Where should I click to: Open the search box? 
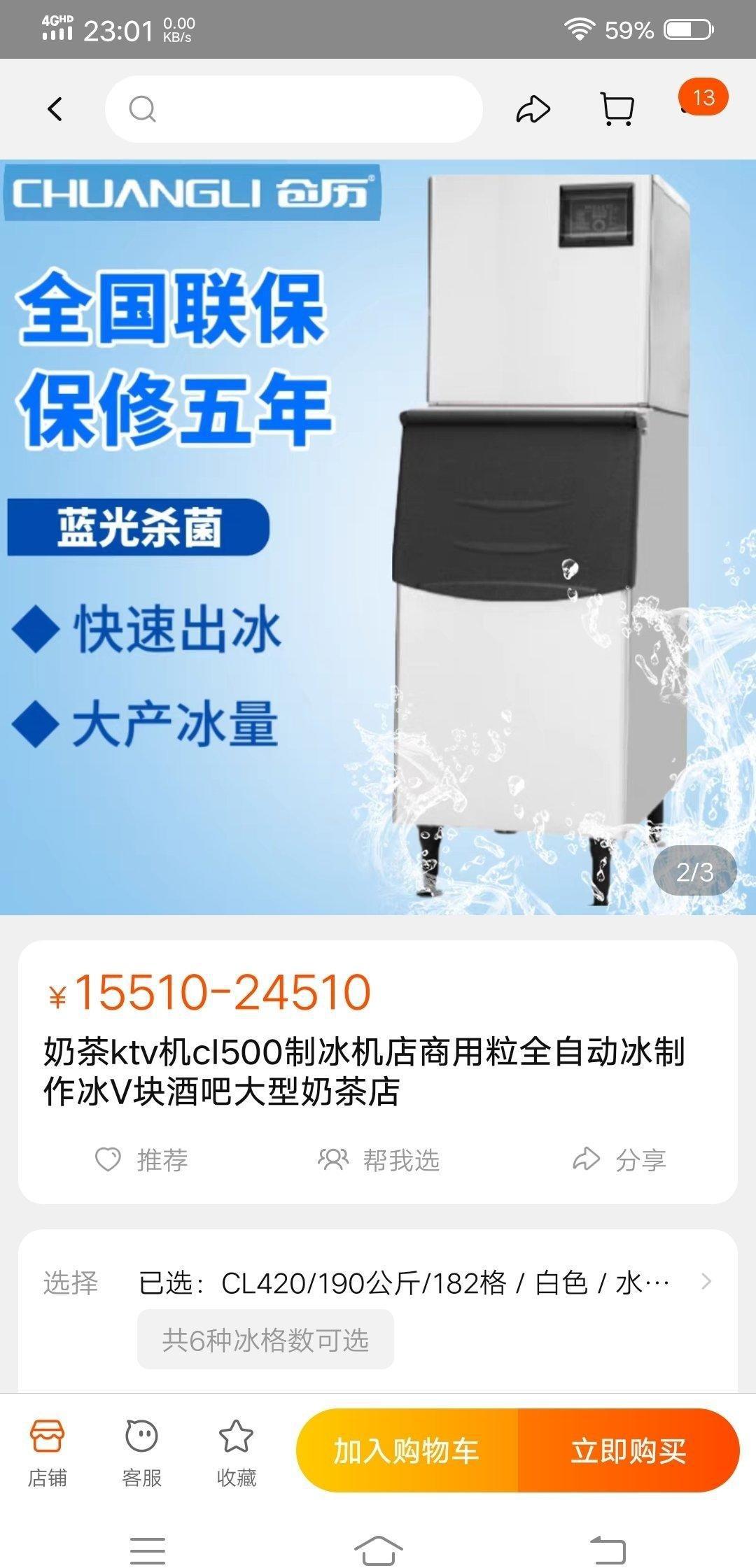click(x=294, y=109)
